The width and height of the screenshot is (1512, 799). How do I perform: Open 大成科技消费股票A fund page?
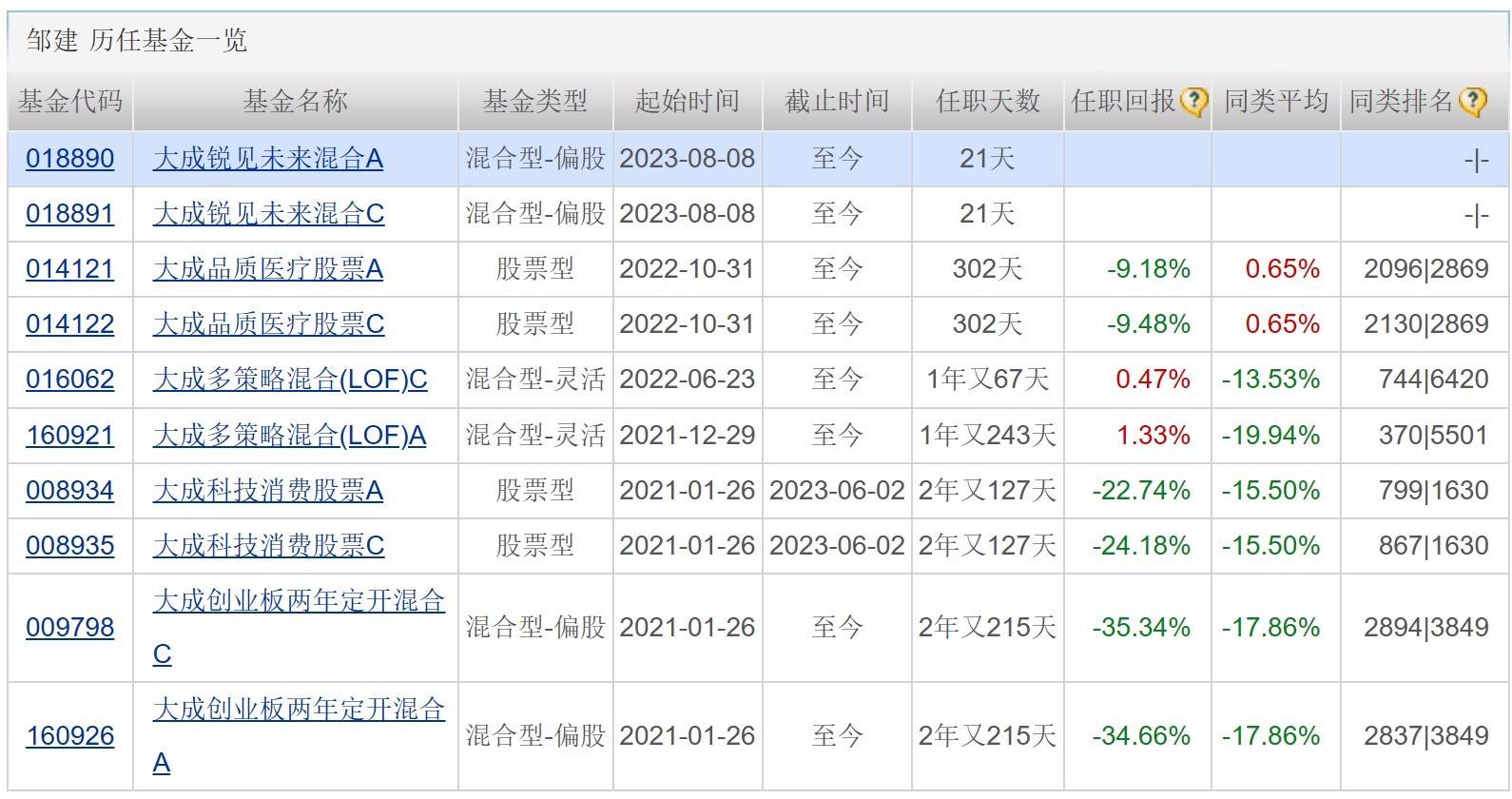[267, 491]
